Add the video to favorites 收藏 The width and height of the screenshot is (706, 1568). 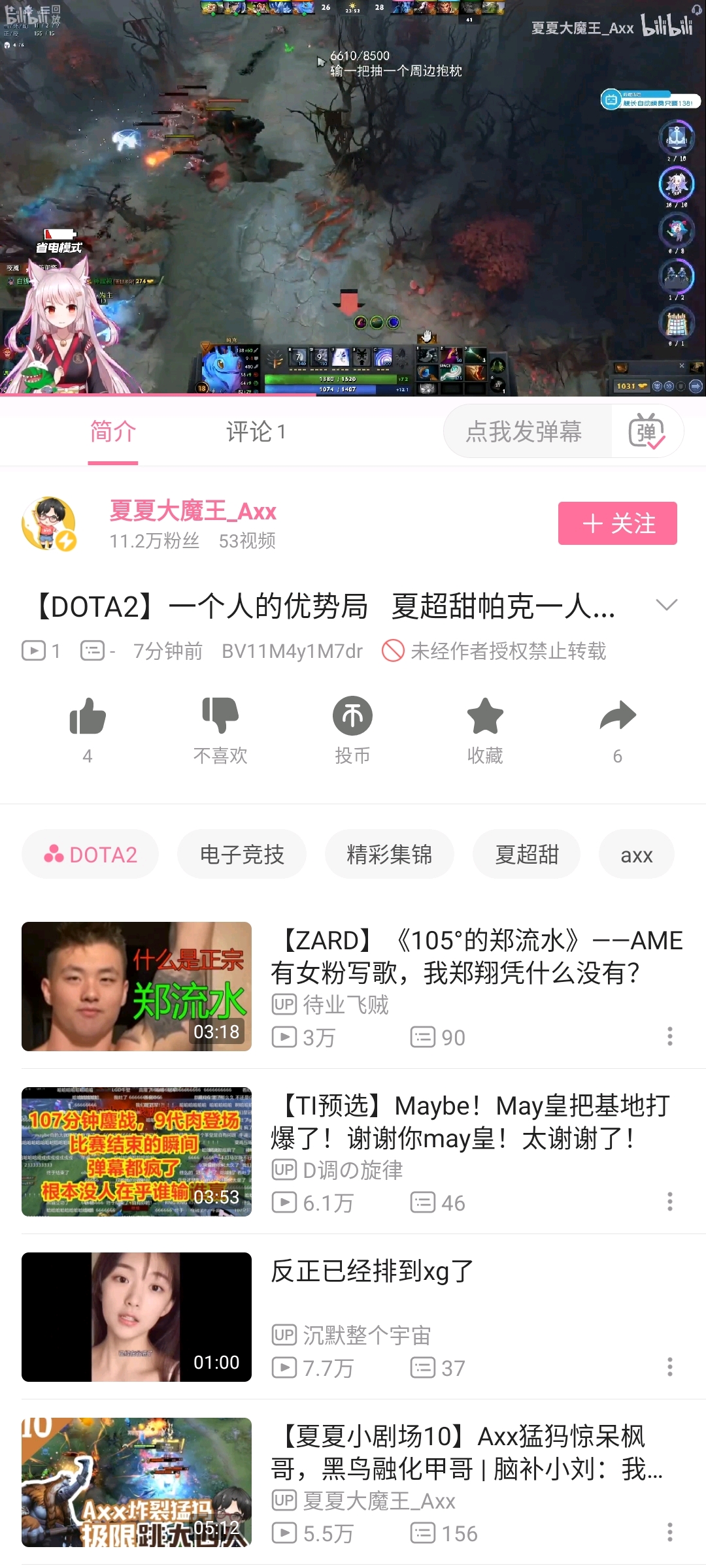(x=485, y=717)
